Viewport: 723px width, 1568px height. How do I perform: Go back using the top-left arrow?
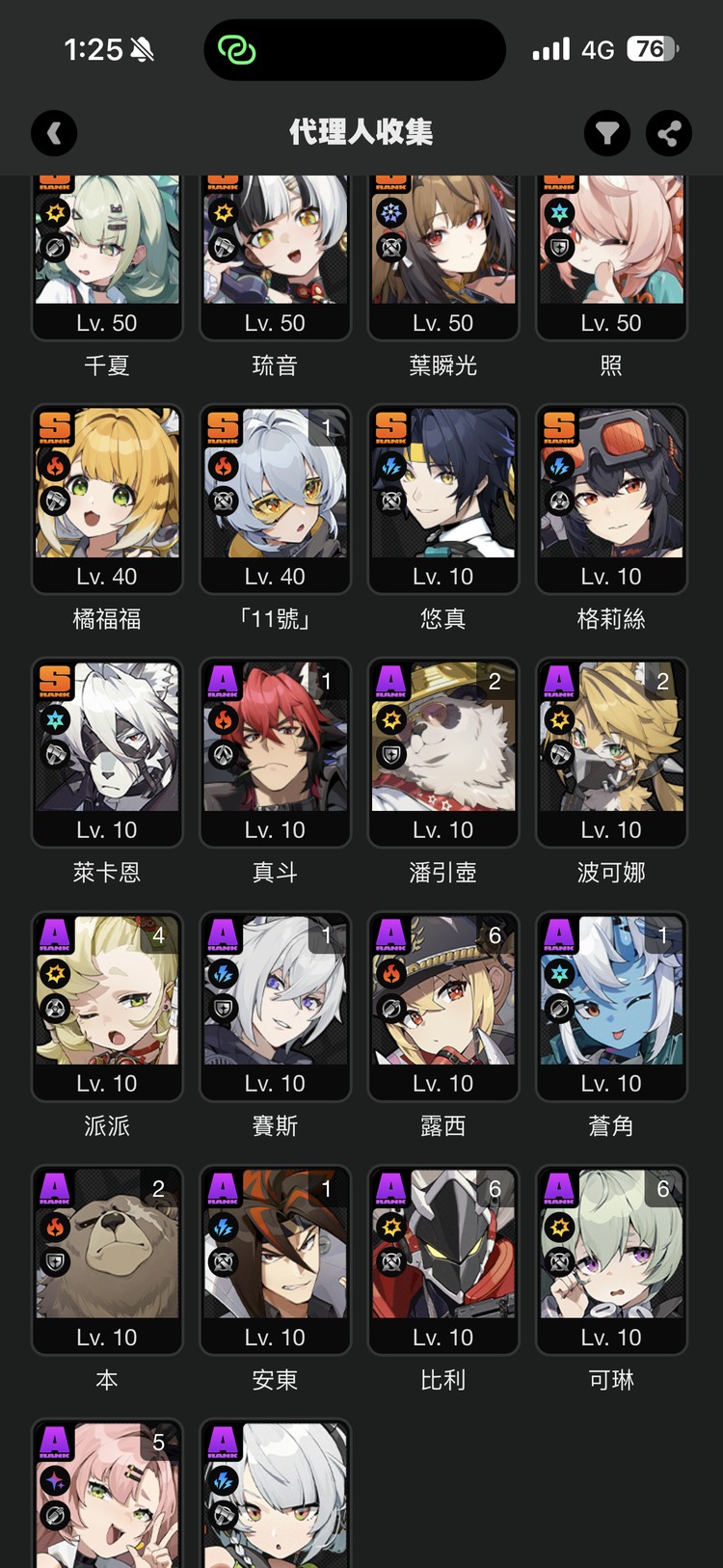54,133
